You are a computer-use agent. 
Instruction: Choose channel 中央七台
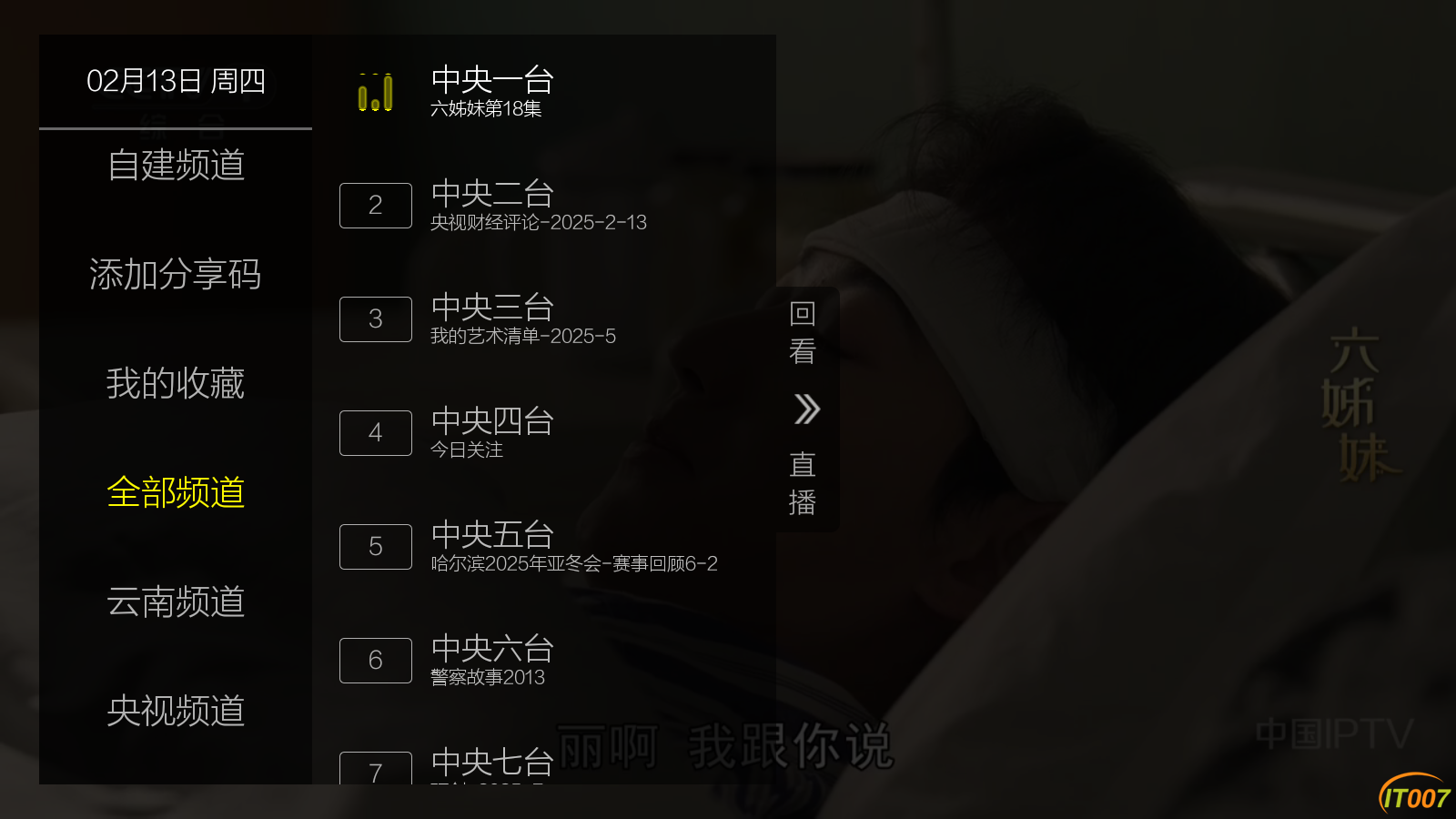(x=491, y=764)
